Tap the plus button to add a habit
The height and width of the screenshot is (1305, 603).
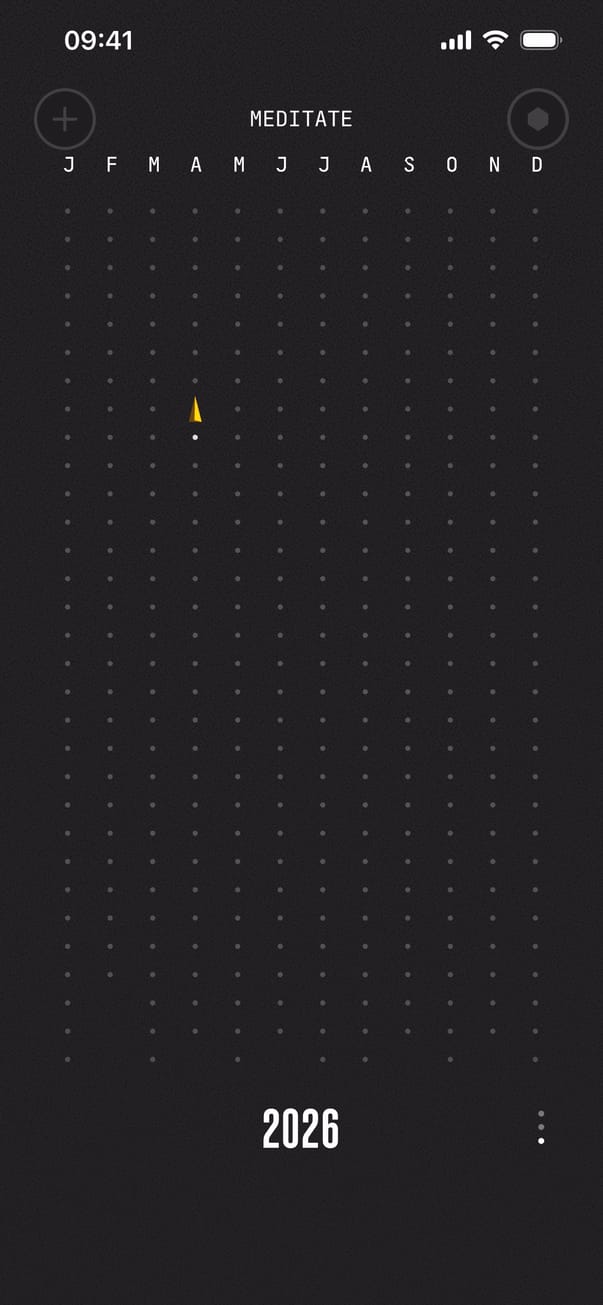point(65,120)
